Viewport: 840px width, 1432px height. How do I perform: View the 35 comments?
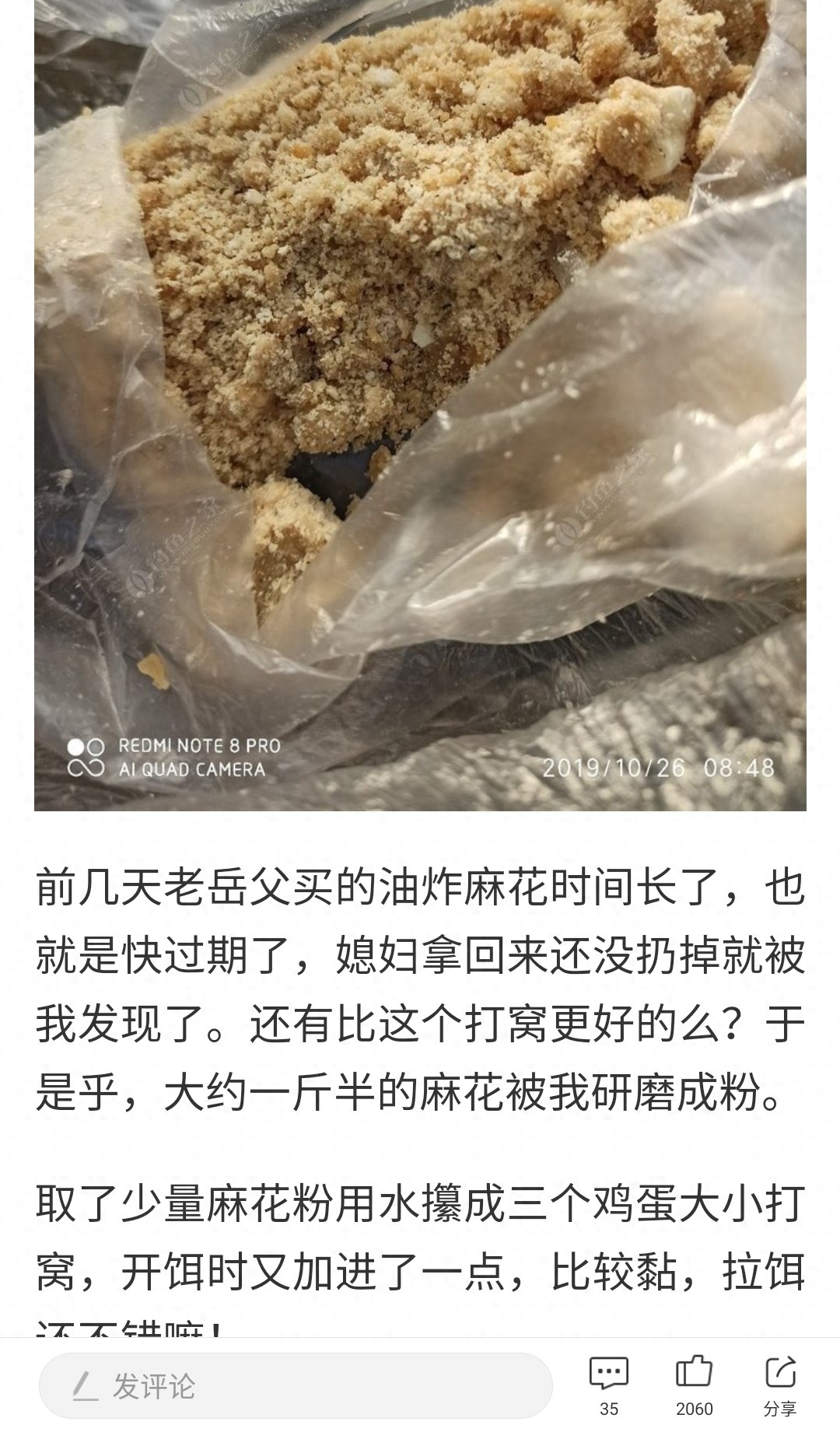click(609, 1386)
